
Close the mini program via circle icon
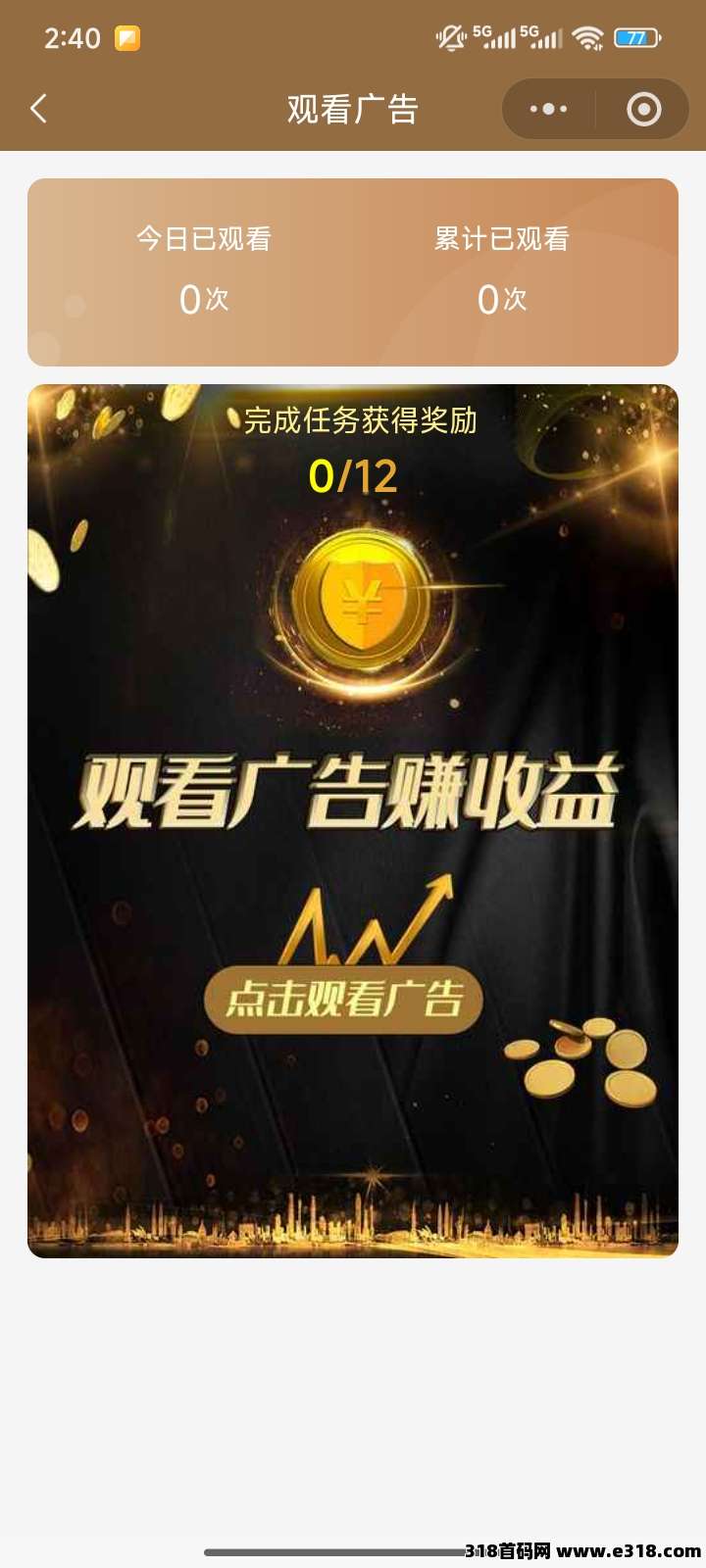pyautogui.click(x=643, y=109)
